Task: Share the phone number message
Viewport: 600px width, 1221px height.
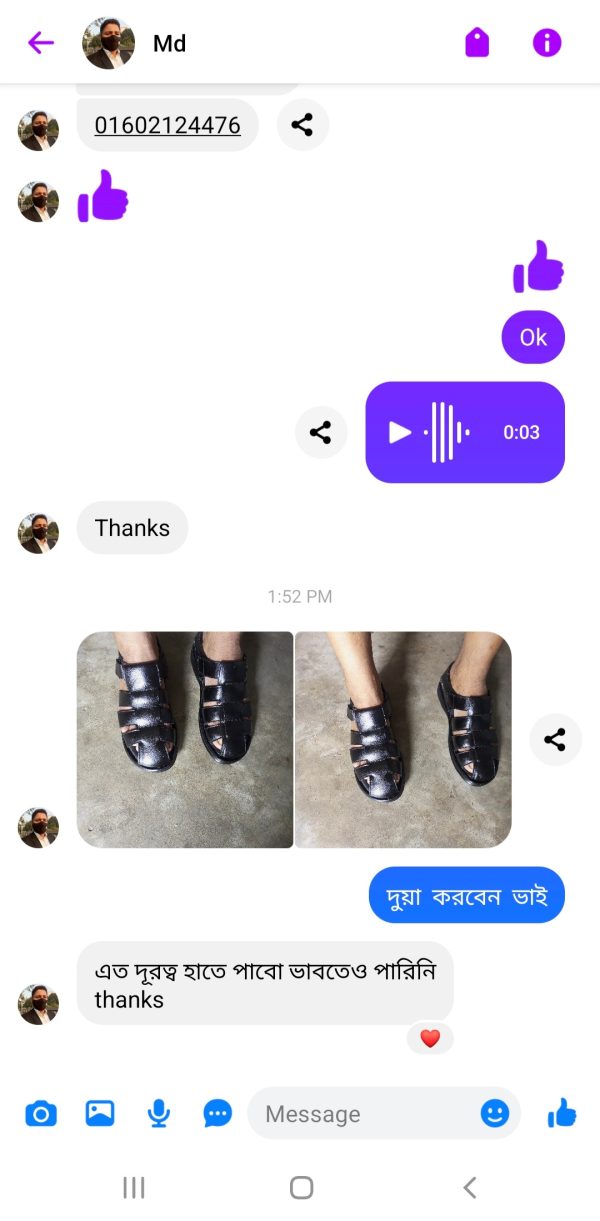Action: pos(302,125)
